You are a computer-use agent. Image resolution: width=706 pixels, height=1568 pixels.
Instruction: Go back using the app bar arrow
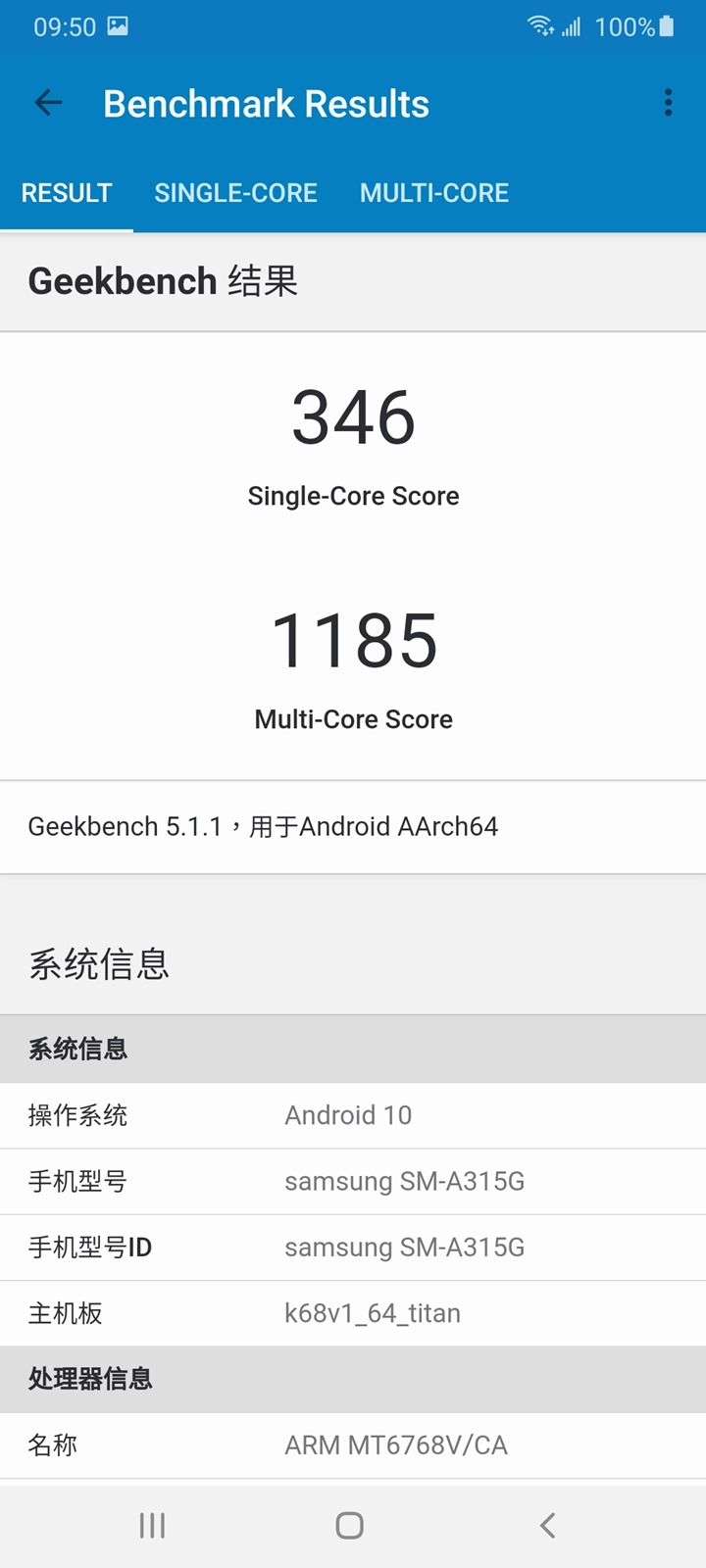point(47,103)
